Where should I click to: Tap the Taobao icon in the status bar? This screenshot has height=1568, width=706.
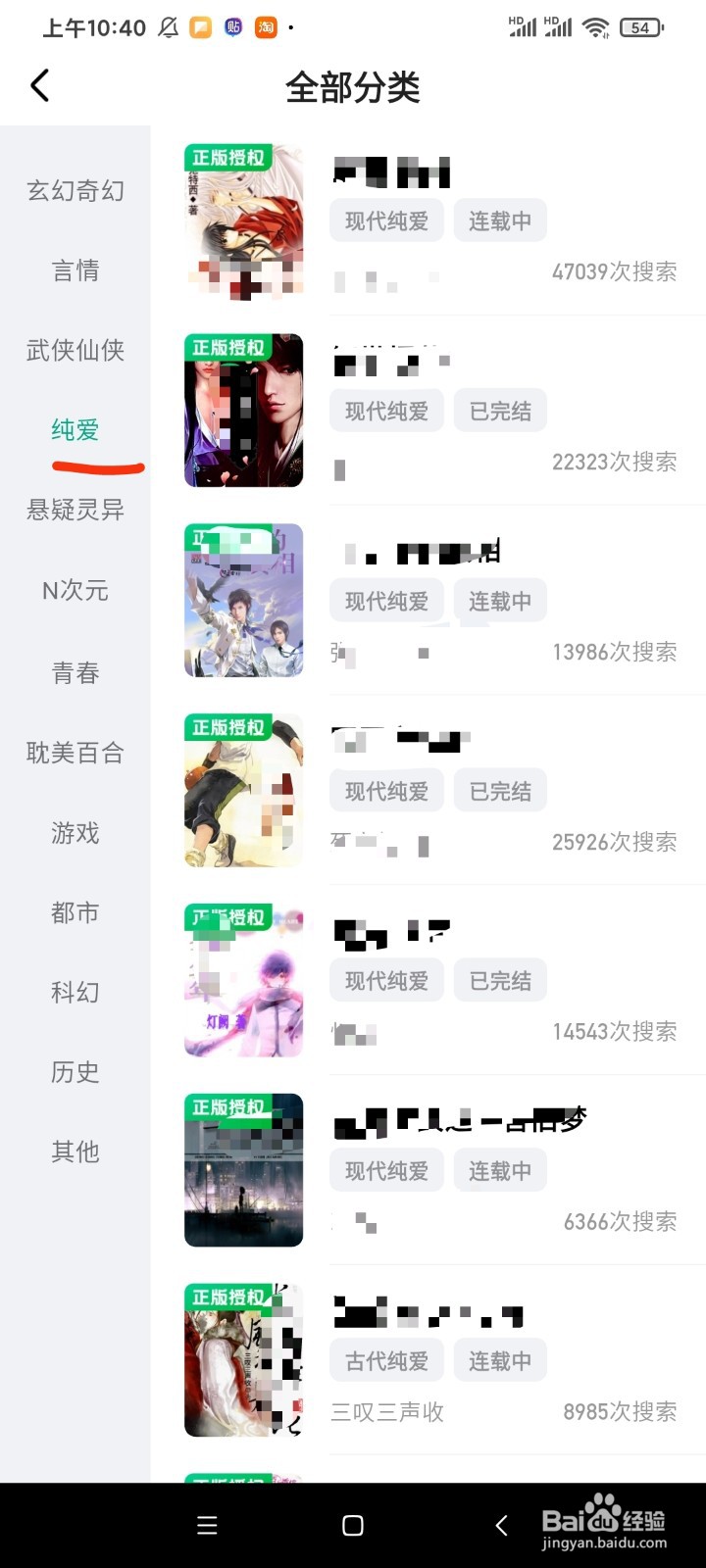click(x=263, y=27)
